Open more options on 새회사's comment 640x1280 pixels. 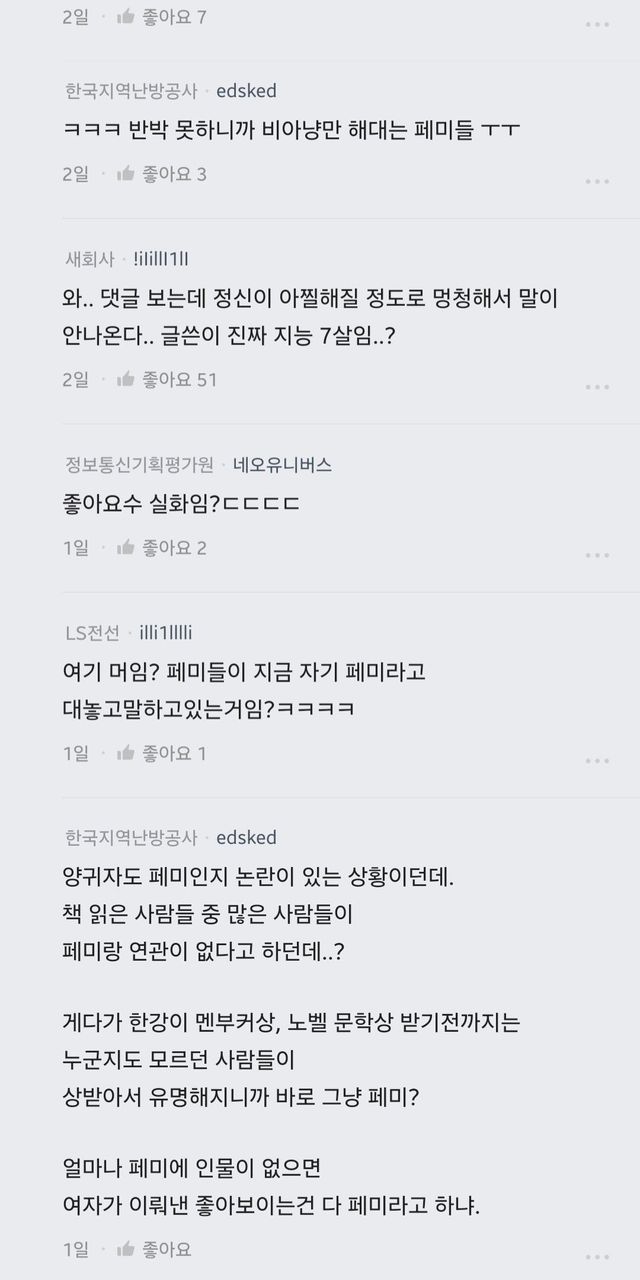pyautogui.click(x=597, y=387)
